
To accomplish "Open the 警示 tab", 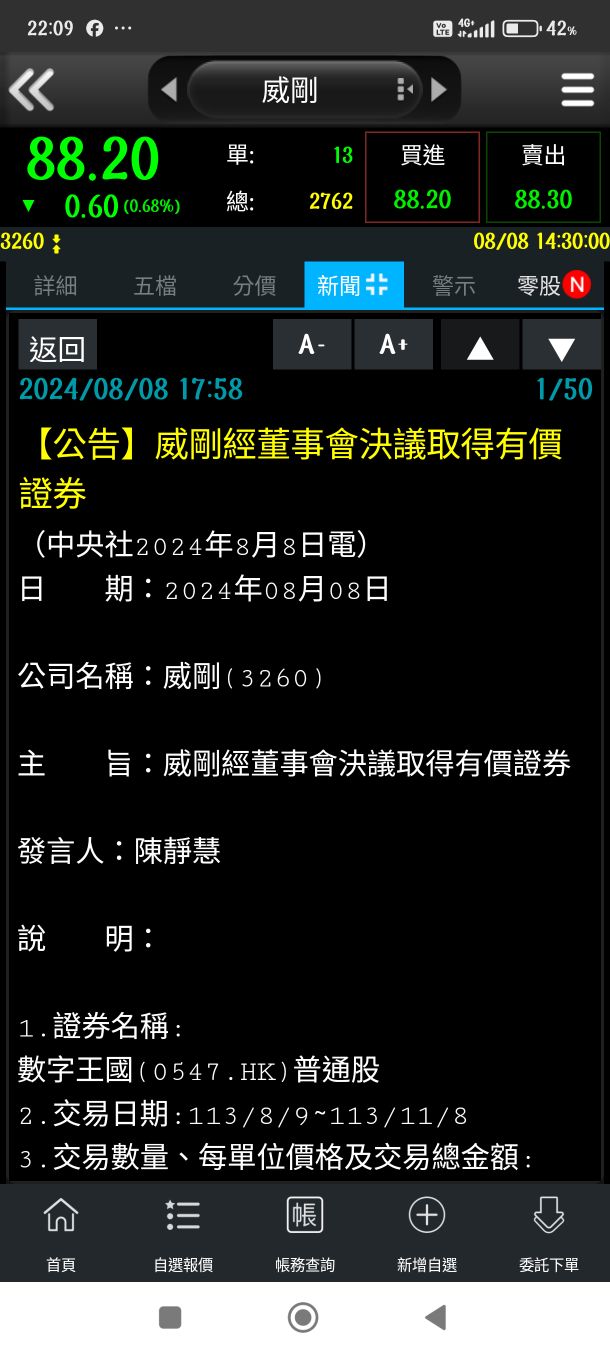I will pyautogui.click(x=453, y=286).
